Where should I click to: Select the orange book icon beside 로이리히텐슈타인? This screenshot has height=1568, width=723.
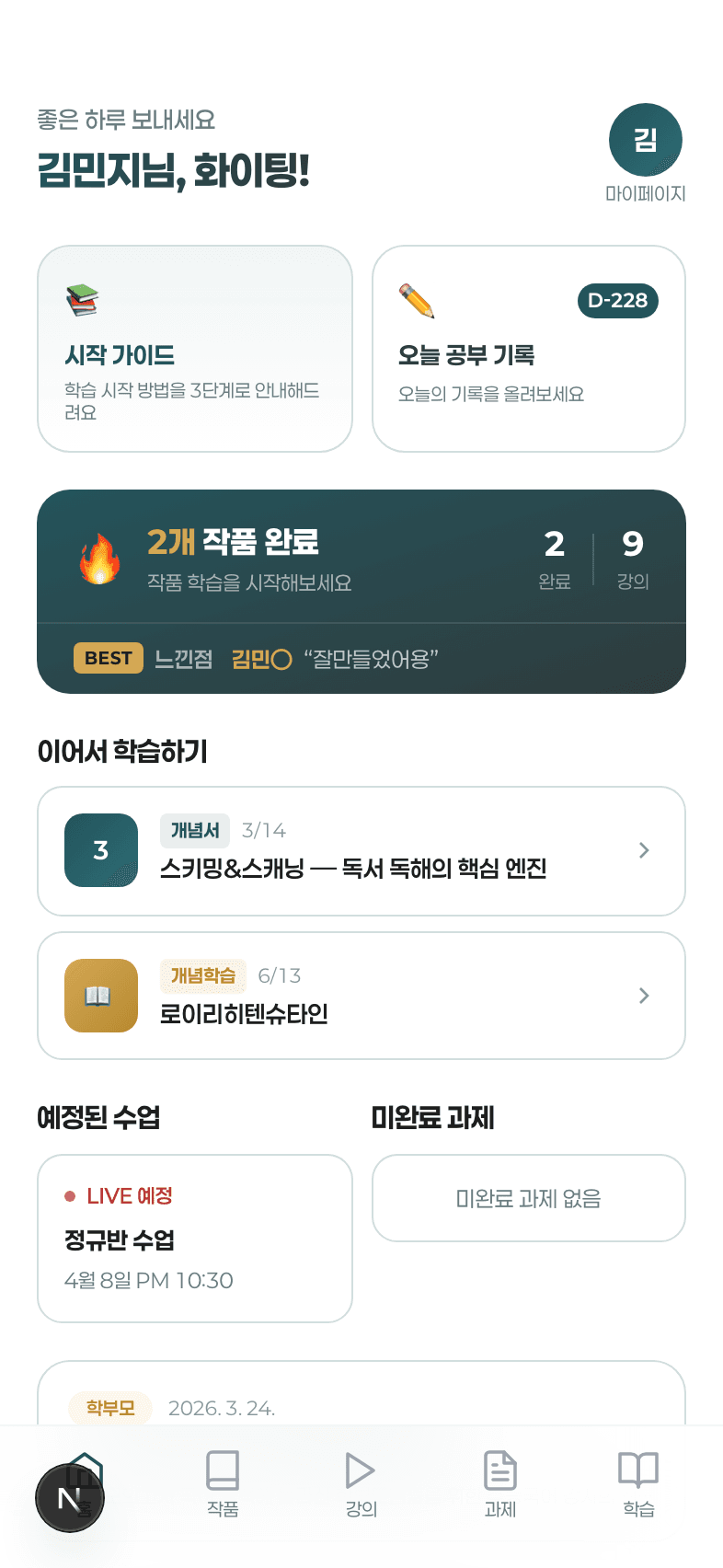(x=100, y=995)
